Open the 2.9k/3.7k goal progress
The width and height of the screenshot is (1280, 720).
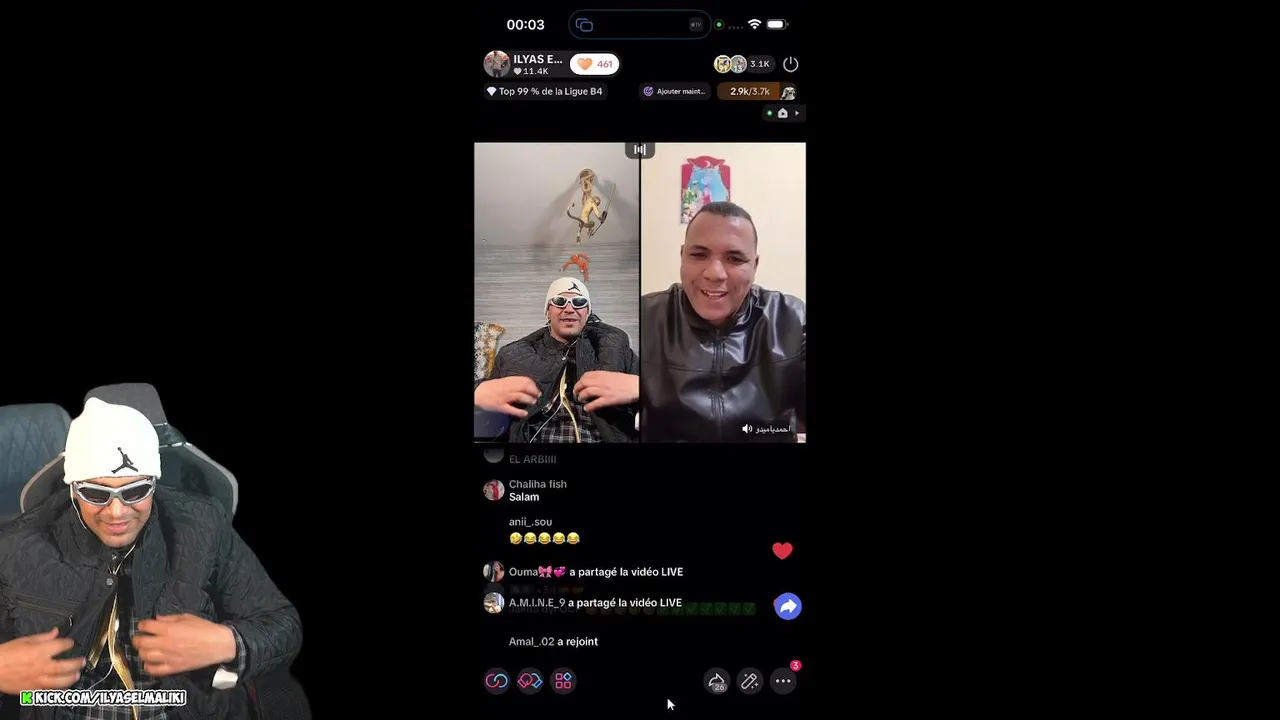pyautogui.click(x=752, y=91)
